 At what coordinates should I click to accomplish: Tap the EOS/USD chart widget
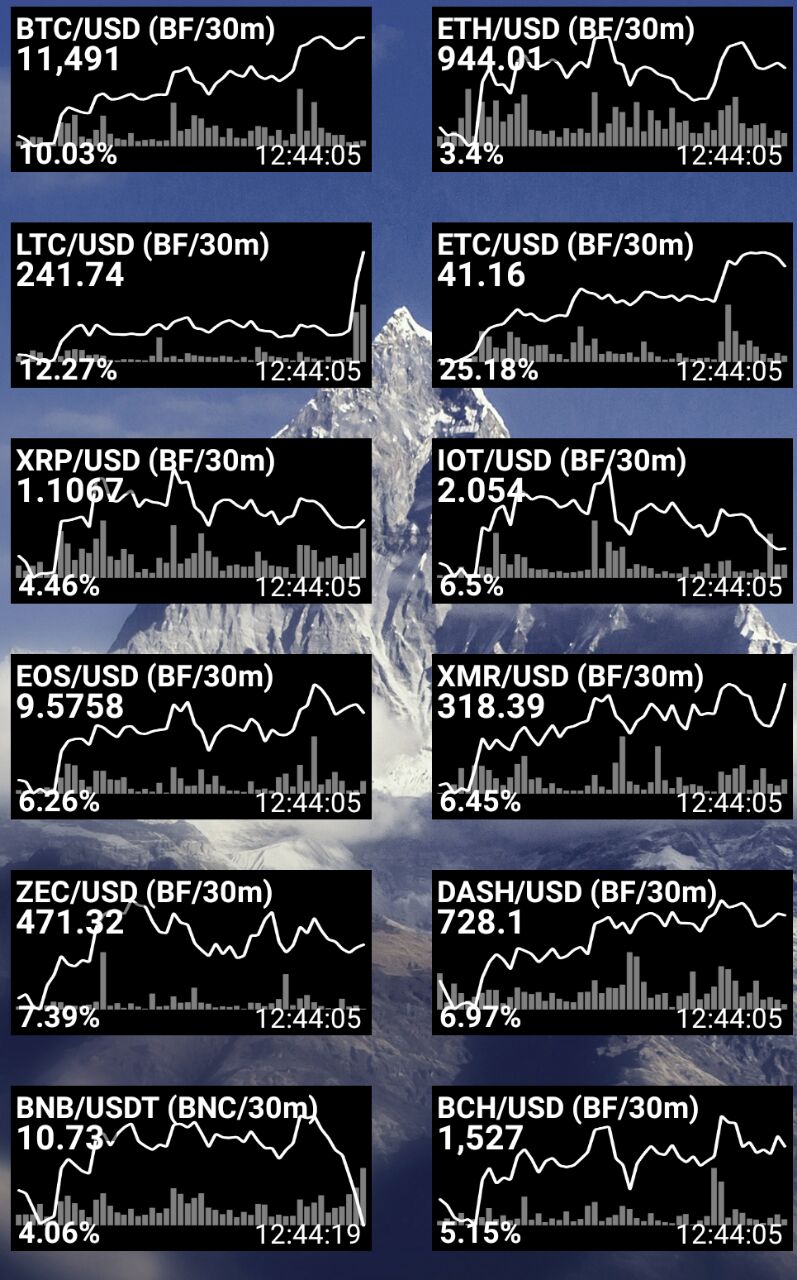(x=191, y=737)
